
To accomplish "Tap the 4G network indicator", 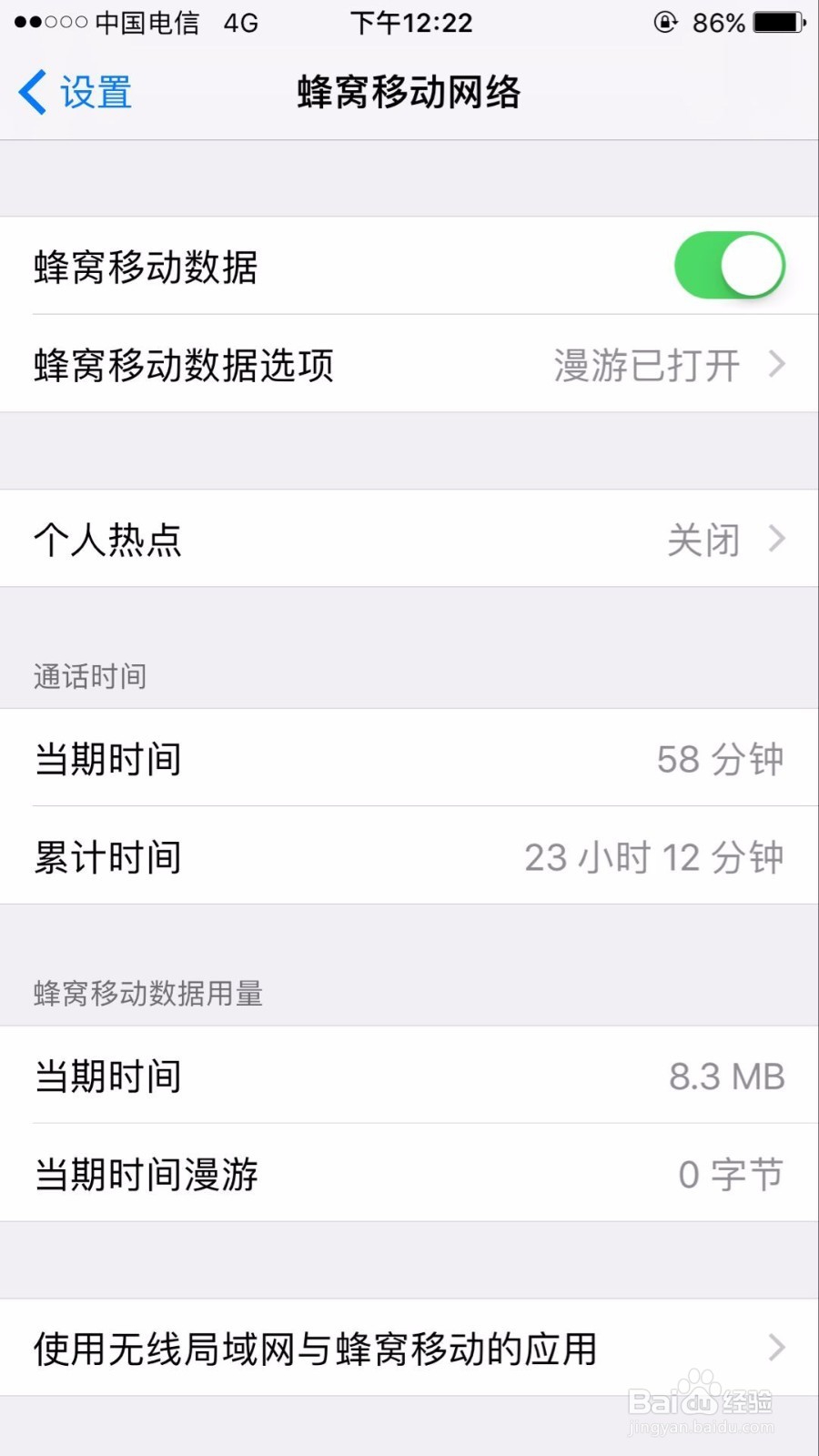I will coord(238,23).
